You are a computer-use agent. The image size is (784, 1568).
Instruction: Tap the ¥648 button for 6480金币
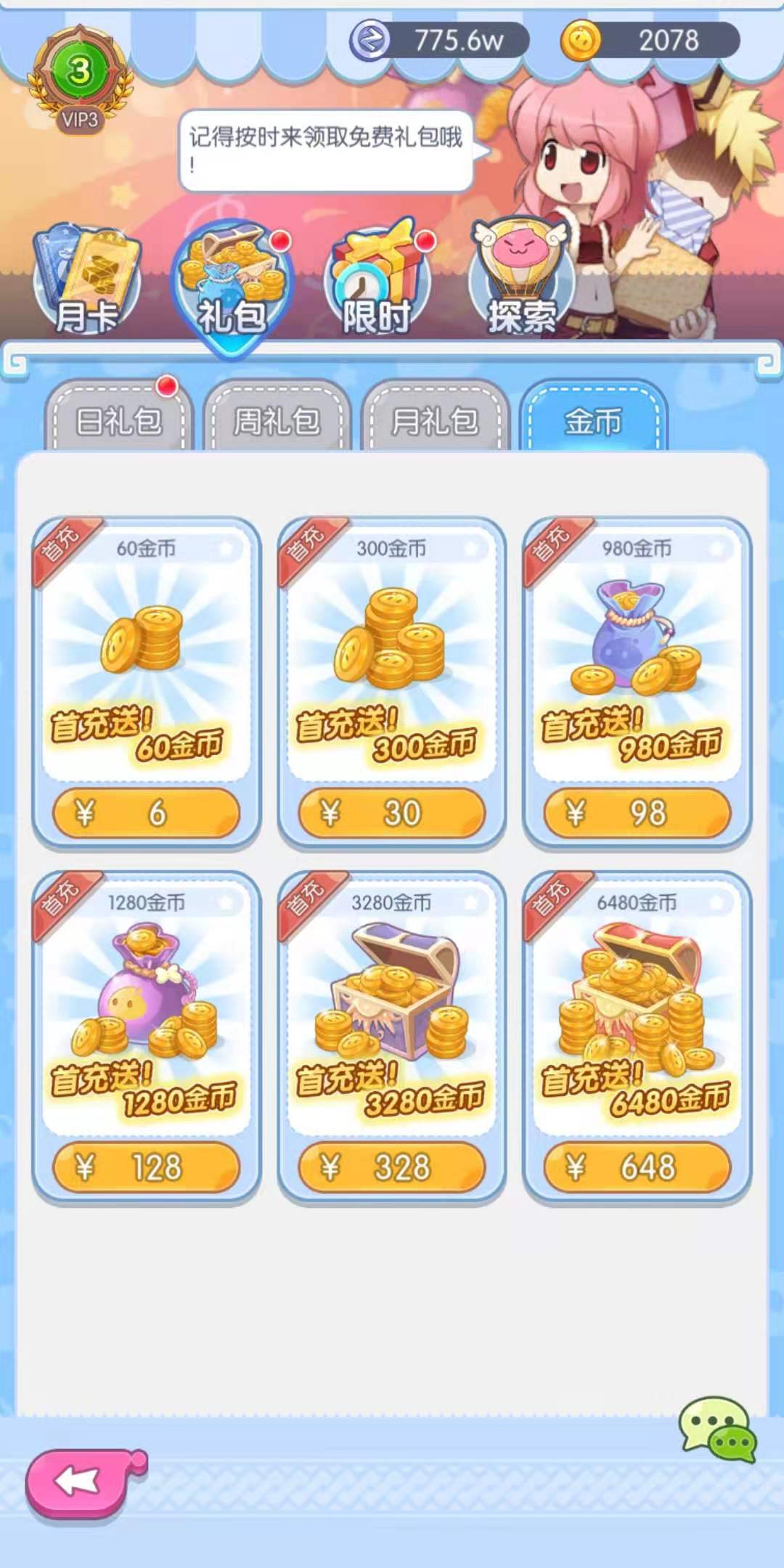[x=637, y=1167]
